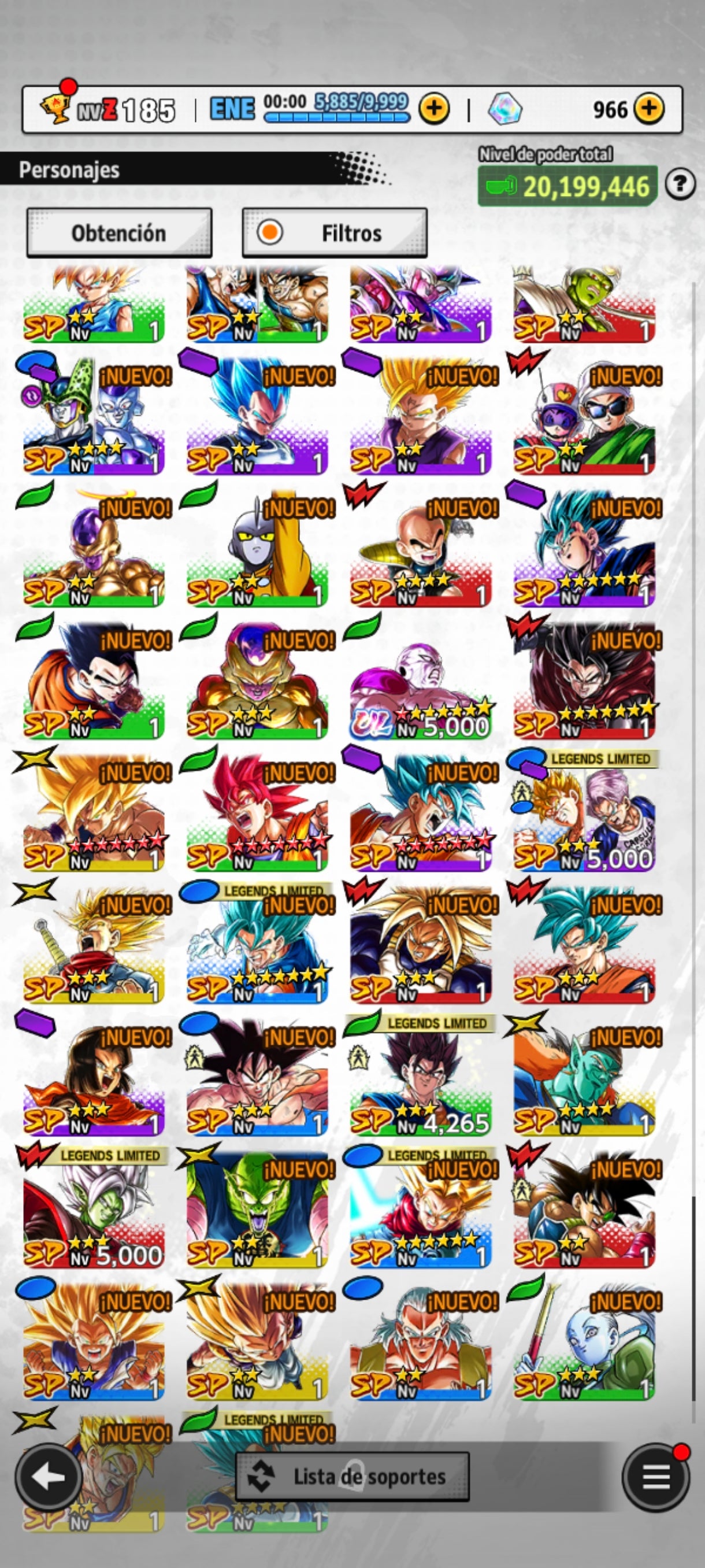Add crystals with the plus beside 966
Image resolution: width=705 pixels, height=1568 pixels.
pos(648,109)
